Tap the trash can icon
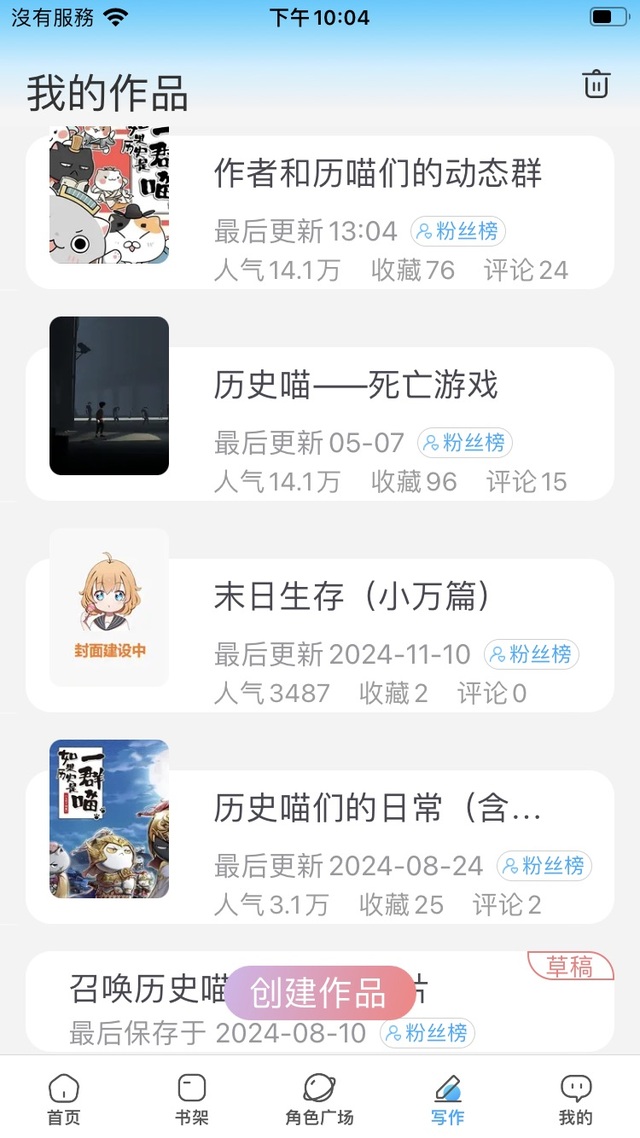The image size is (640, 1138). pyautogui.click(x=596, y=84)
